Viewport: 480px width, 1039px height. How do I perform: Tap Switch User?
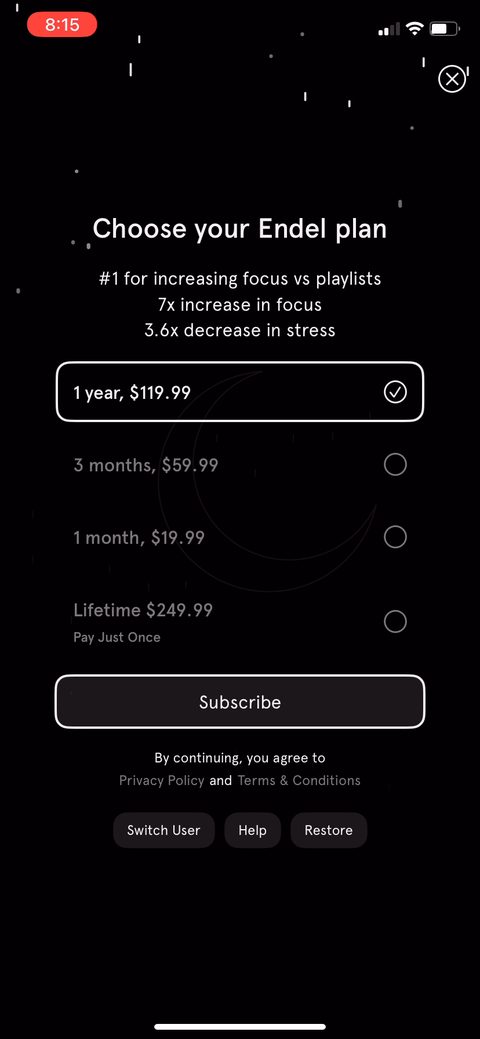pos(164,830)
